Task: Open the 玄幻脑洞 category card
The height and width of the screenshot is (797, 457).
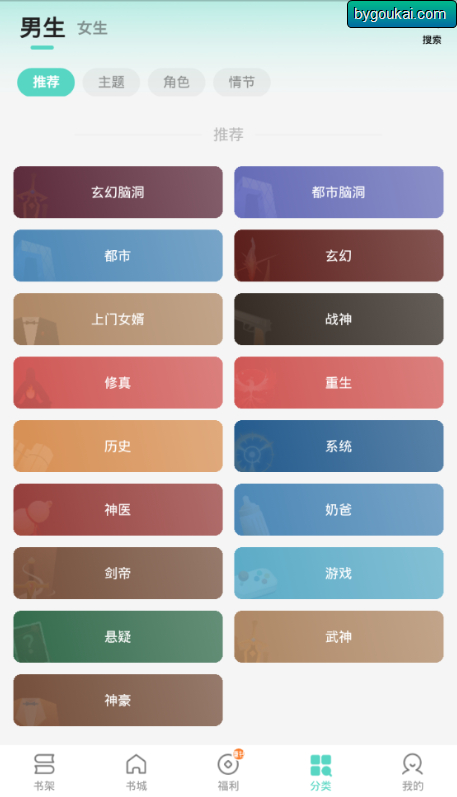Action: coord(118,192)
